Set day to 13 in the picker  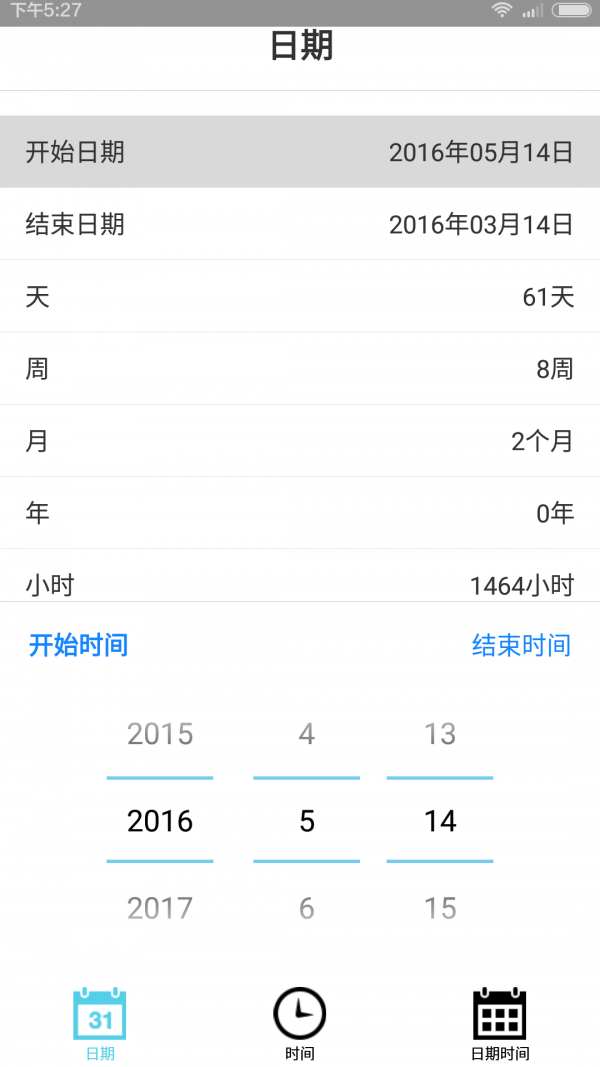(440, 734)
